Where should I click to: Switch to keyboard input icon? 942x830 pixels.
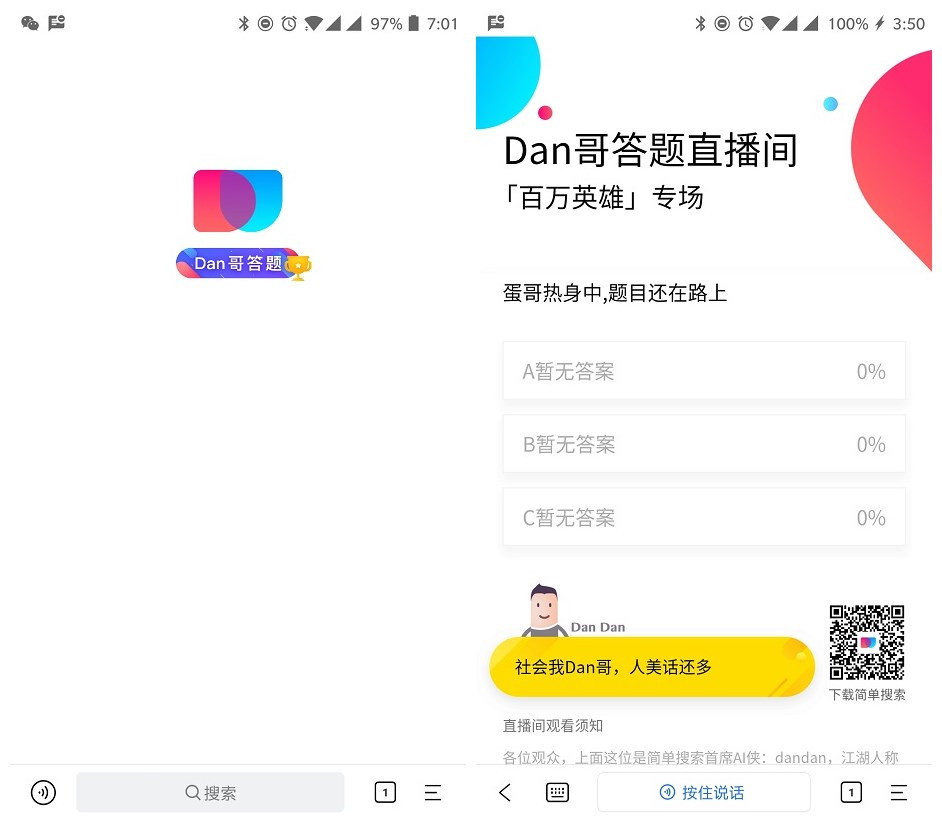point(558,793)
